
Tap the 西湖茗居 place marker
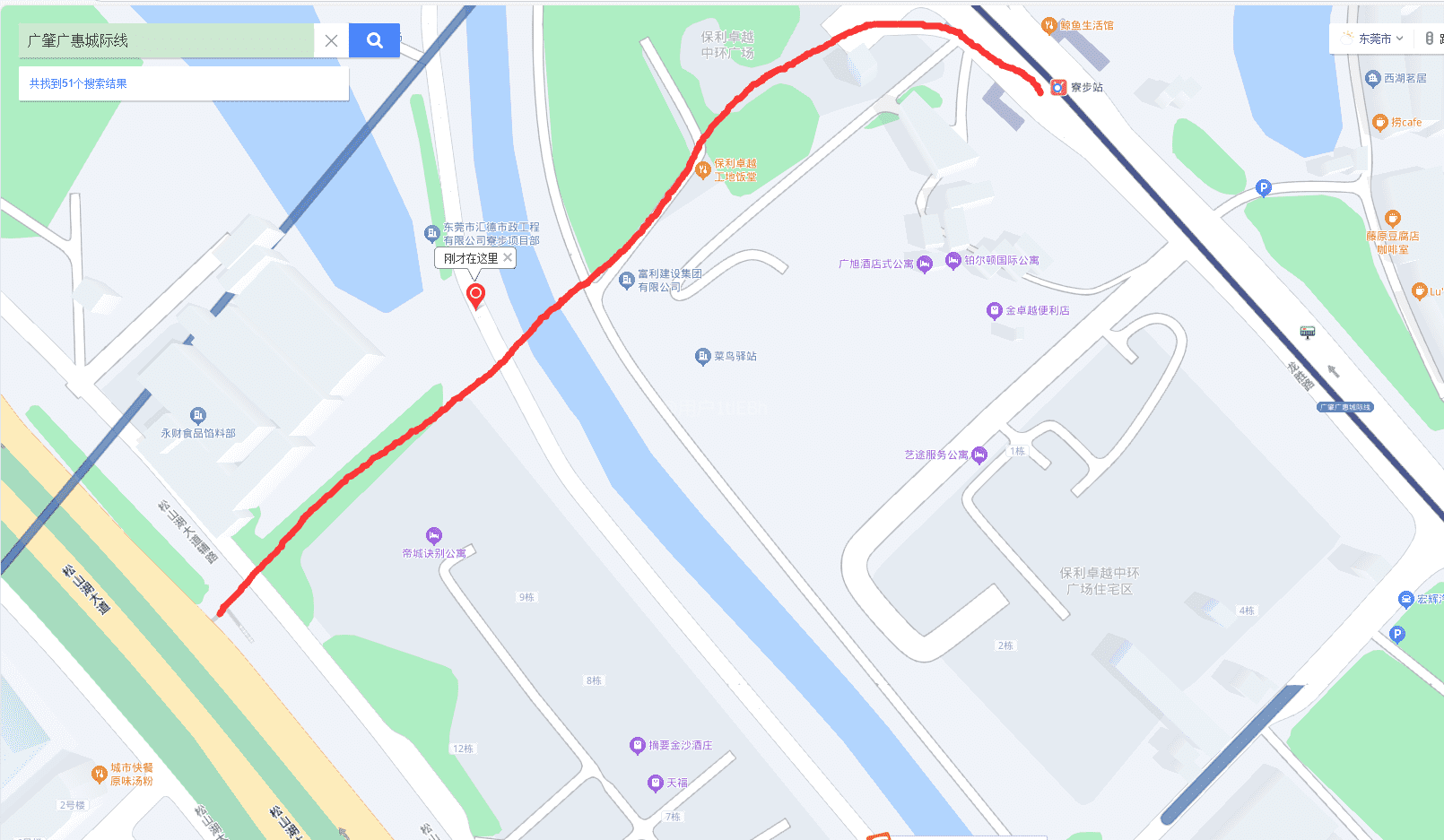[1373, 79]
